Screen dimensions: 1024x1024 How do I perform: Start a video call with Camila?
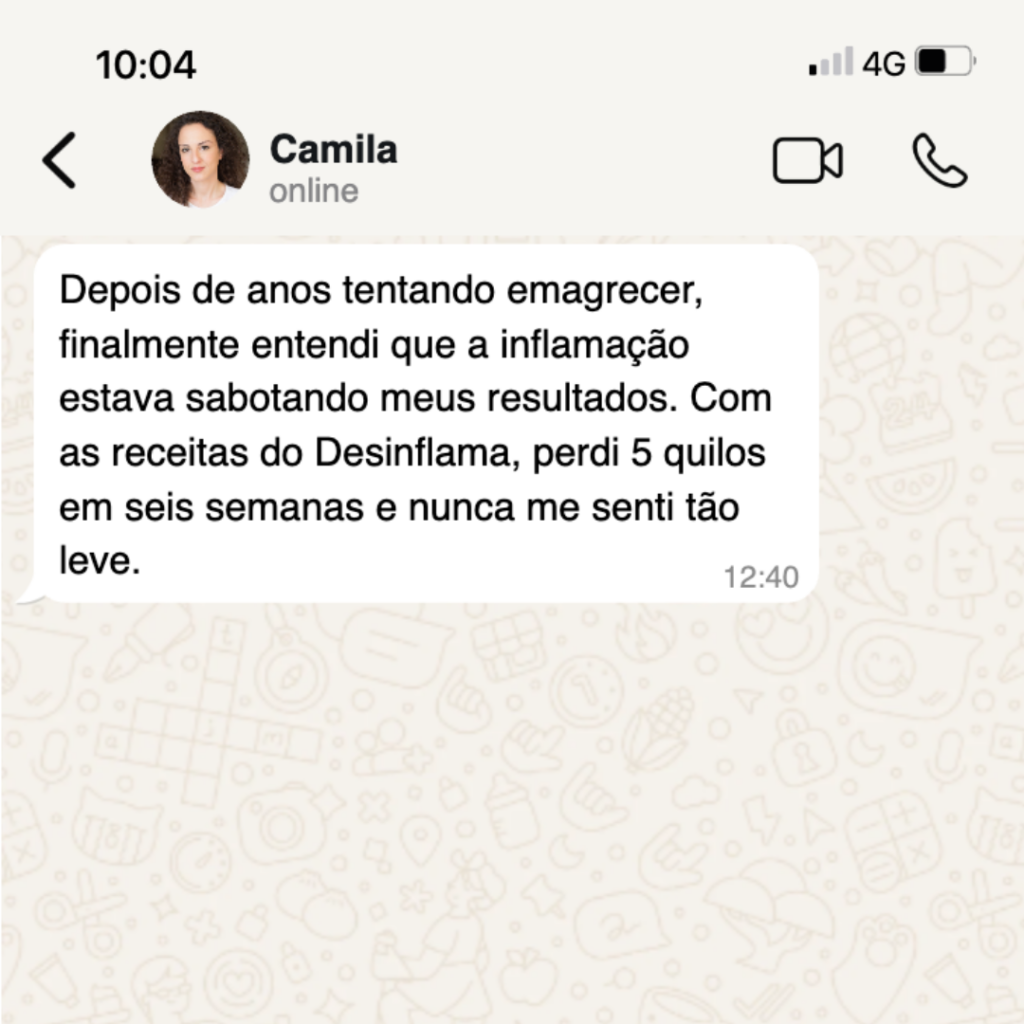pyautogui.click(x=806, y=161)
